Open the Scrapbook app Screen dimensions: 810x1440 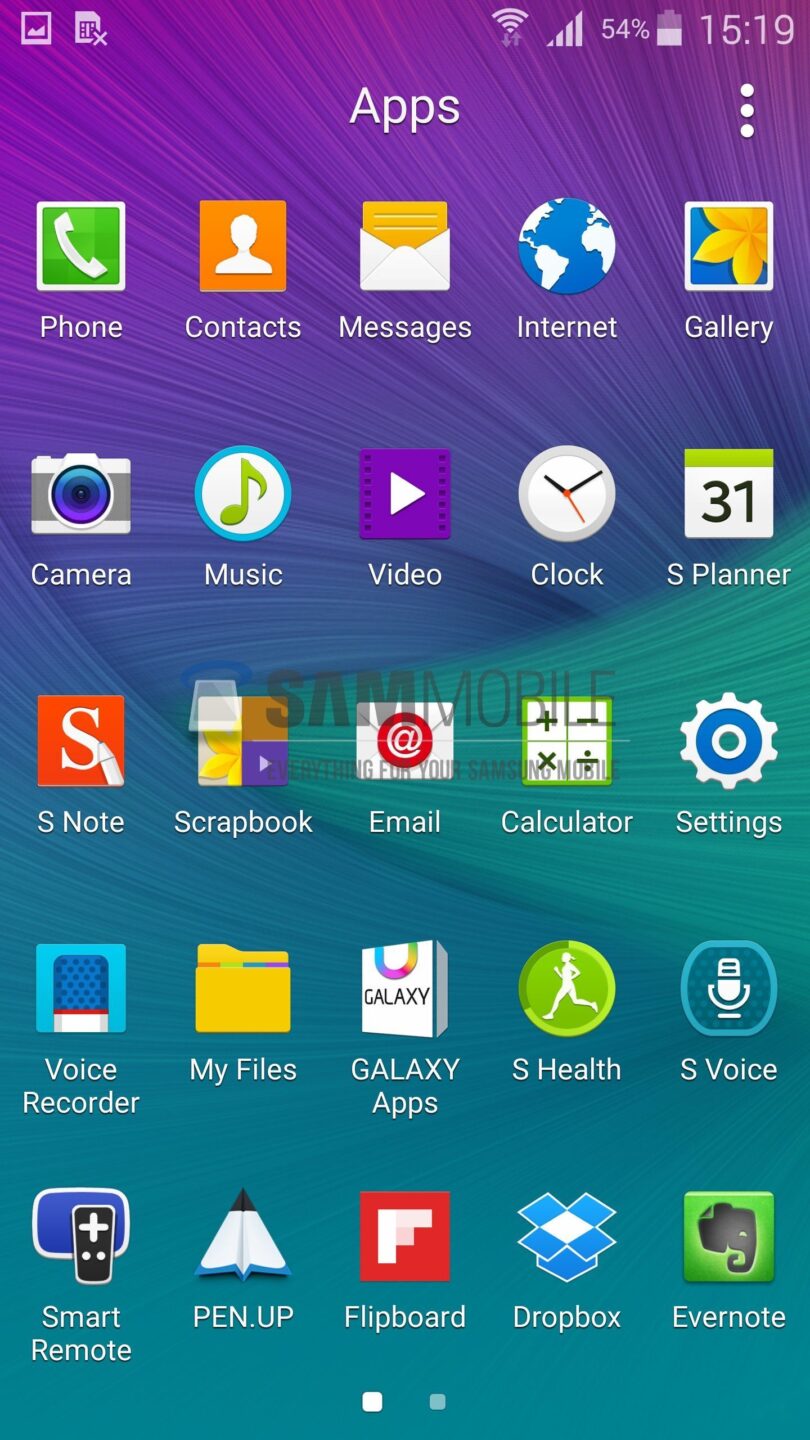(243, 740)
